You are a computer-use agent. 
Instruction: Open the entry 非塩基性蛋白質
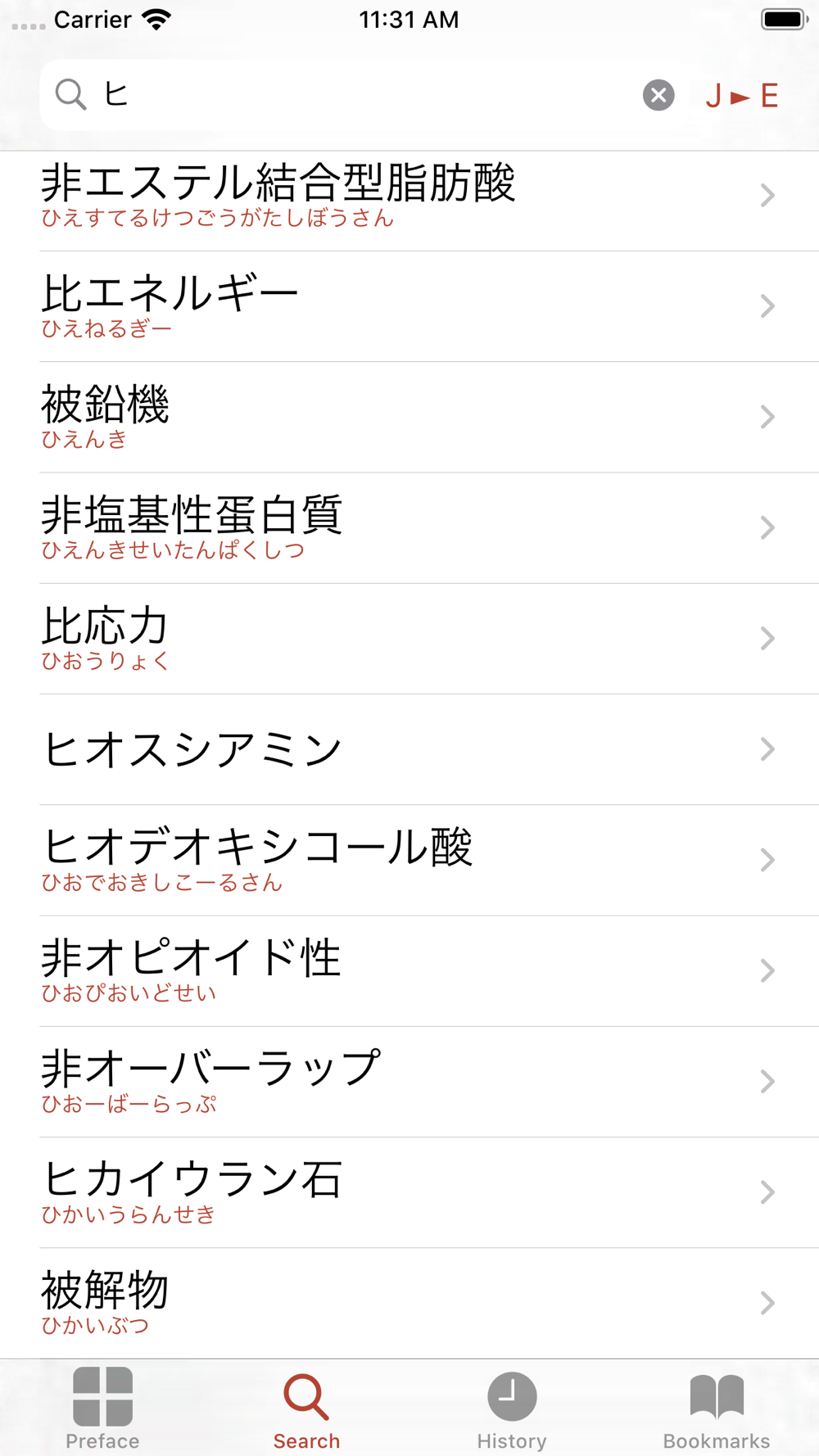coord(409,527)
